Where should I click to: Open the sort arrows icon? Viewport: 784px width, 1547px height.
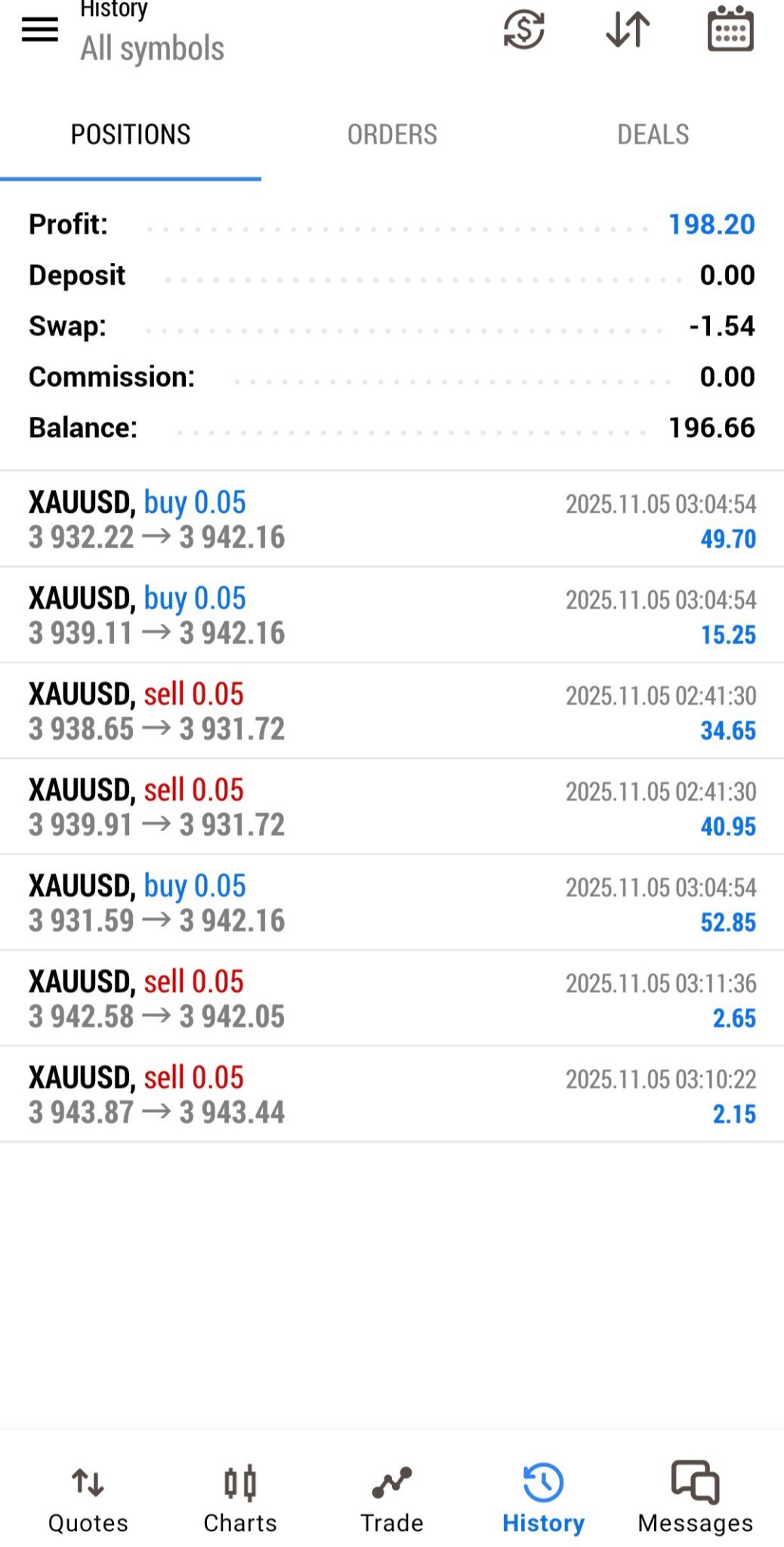point(628,29)
